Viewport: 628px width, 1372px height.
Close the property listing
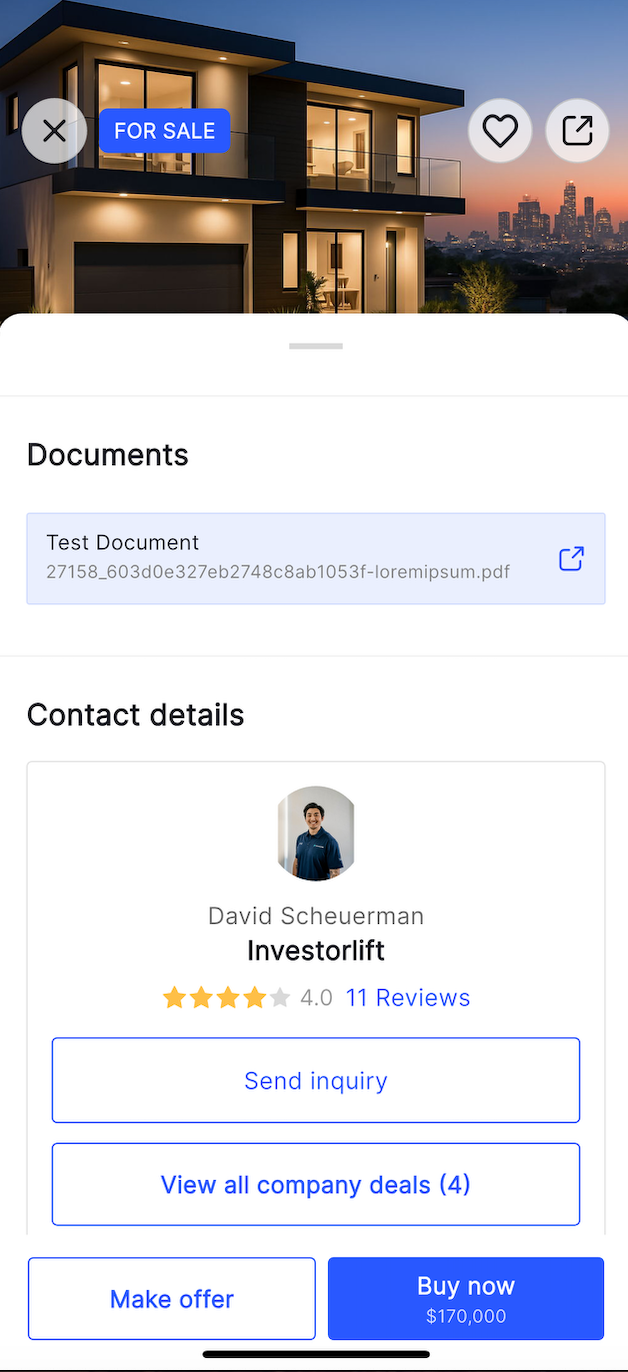click(x=54, y=131)
